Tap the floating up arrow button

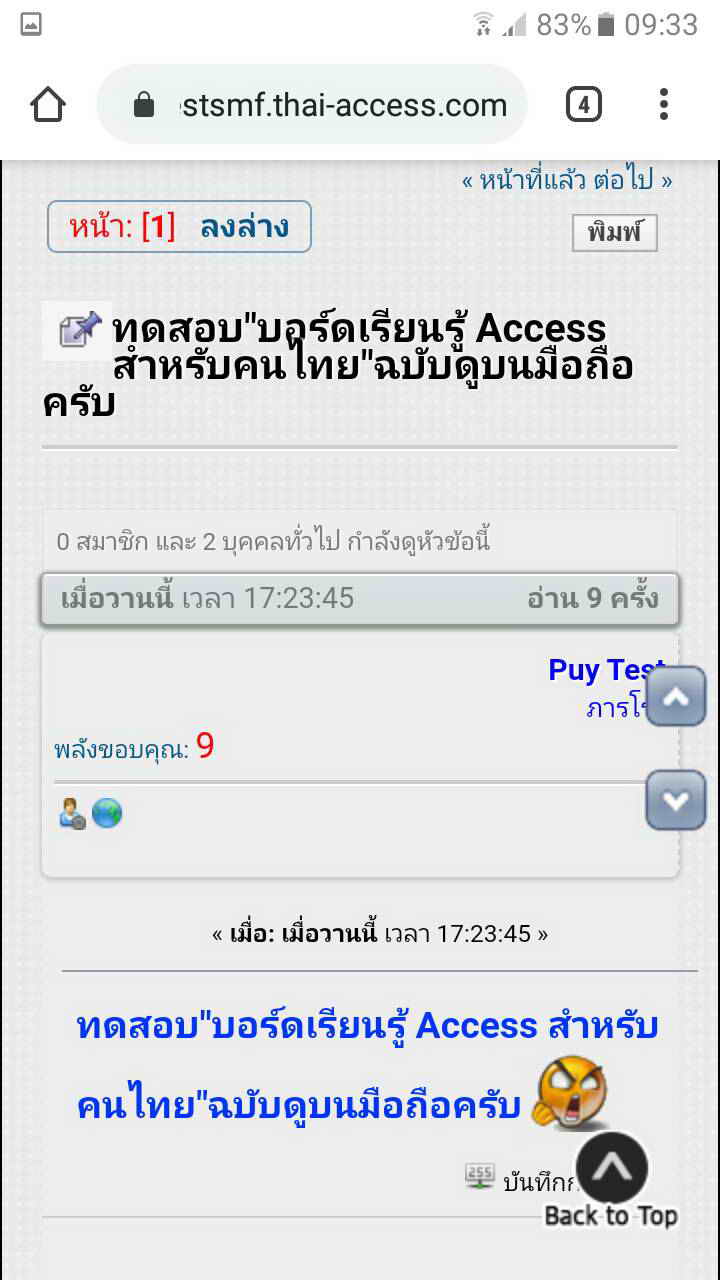pos(676,697)
